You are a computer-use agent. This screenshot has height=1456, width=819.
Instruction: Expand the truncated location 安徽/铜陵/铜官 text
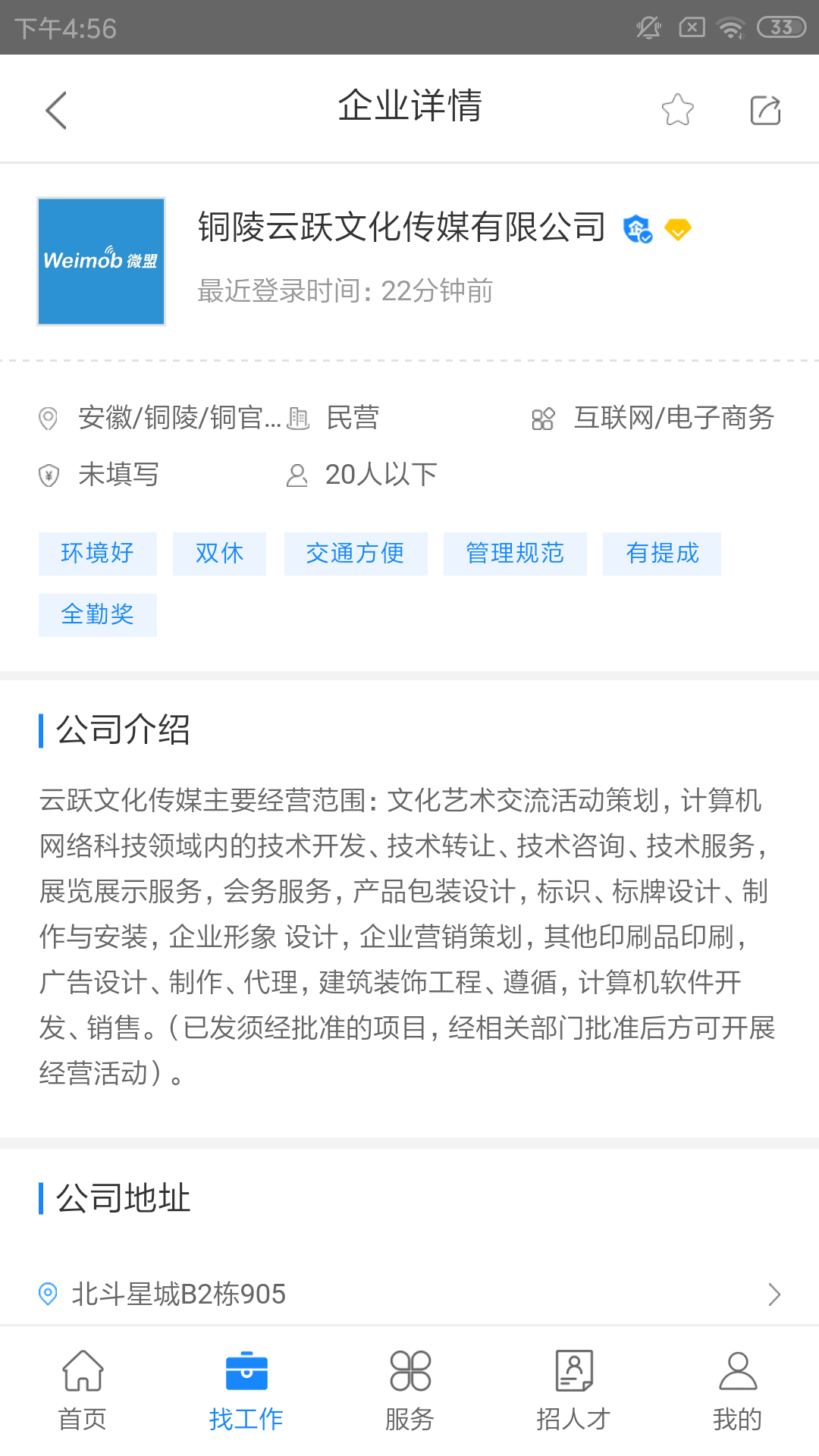(x=180, y=418)
